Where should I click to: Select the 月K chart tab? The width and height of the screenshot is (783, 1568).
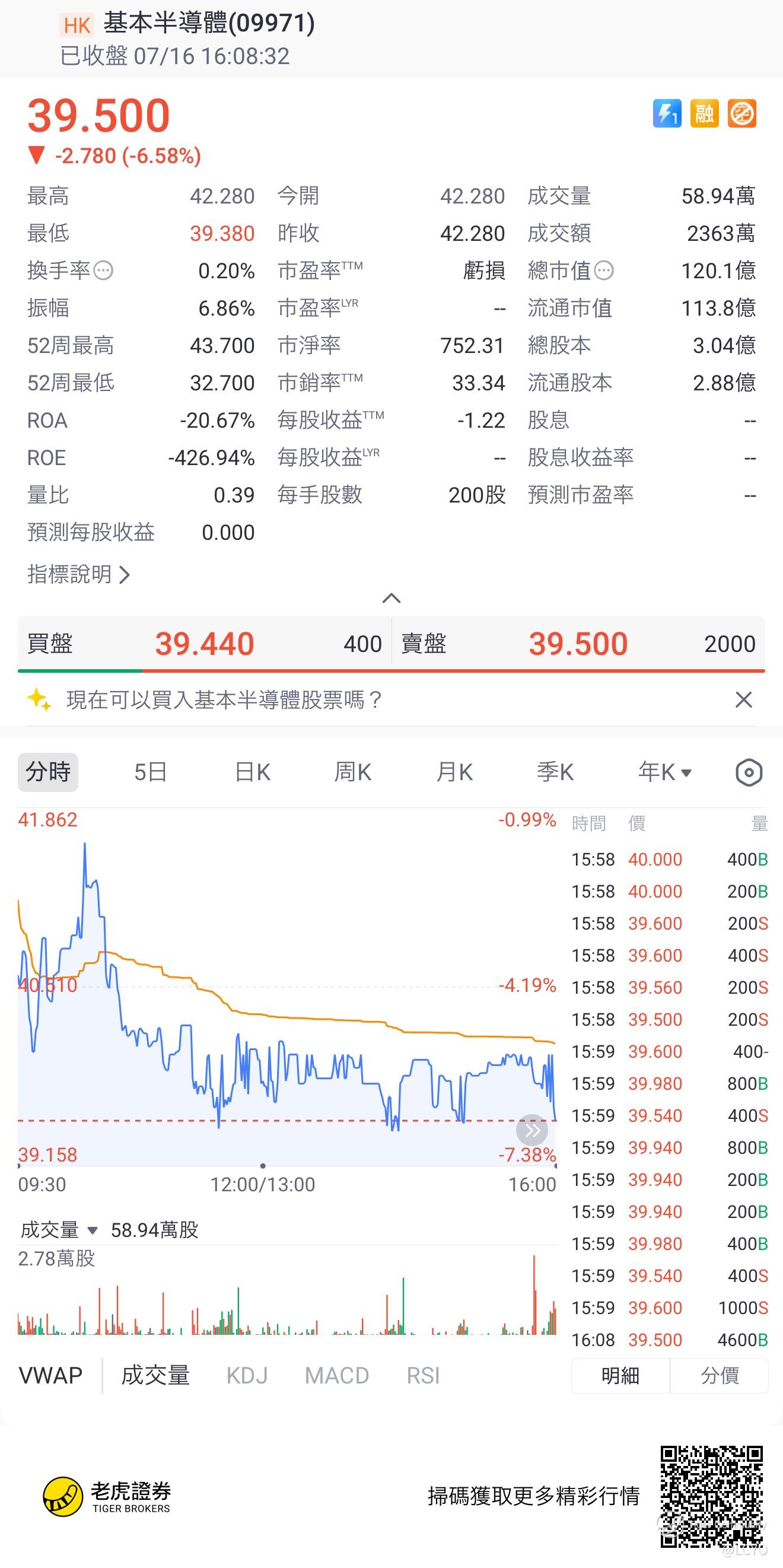click(454, 772)
